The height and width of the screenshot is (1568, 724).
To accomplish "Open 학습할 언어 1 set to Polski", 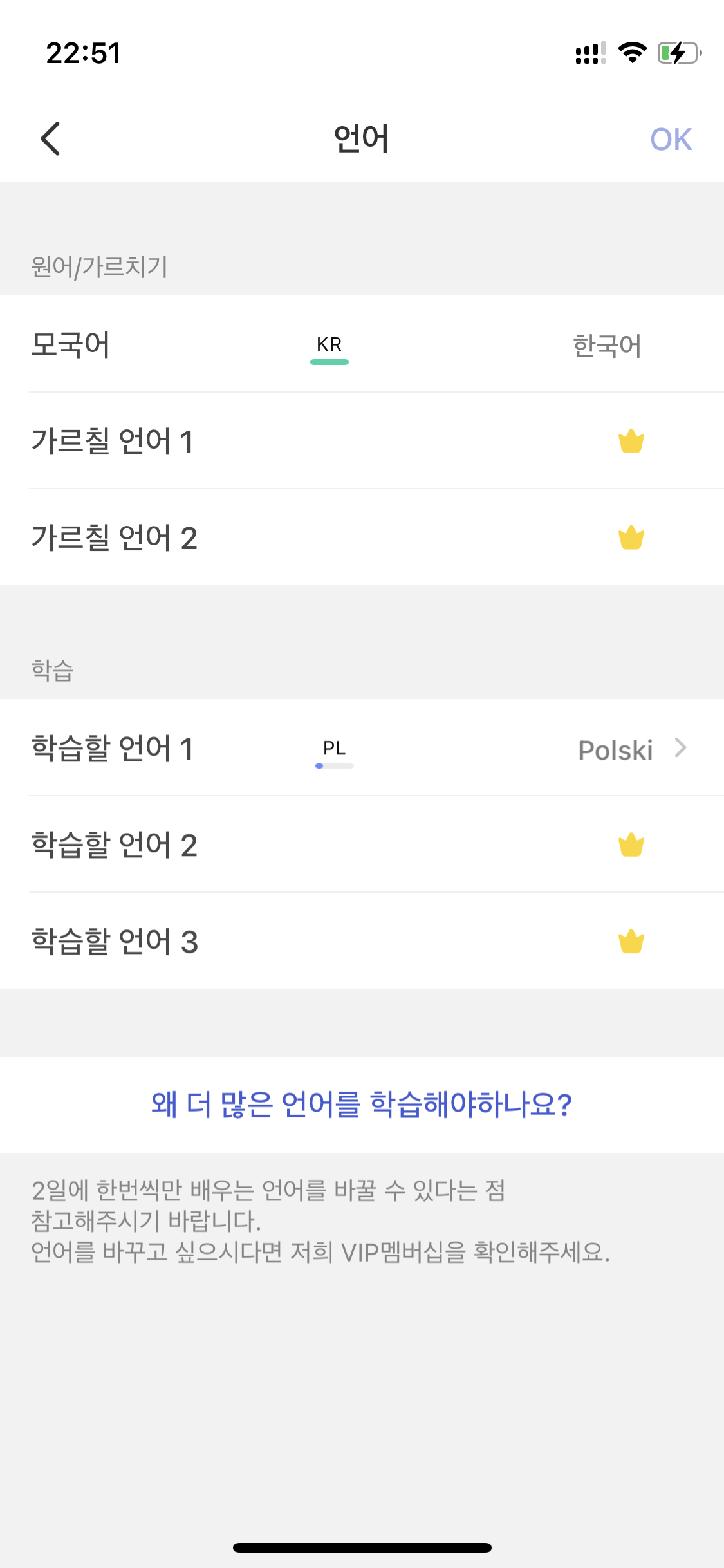I will [x=362, y=748].
